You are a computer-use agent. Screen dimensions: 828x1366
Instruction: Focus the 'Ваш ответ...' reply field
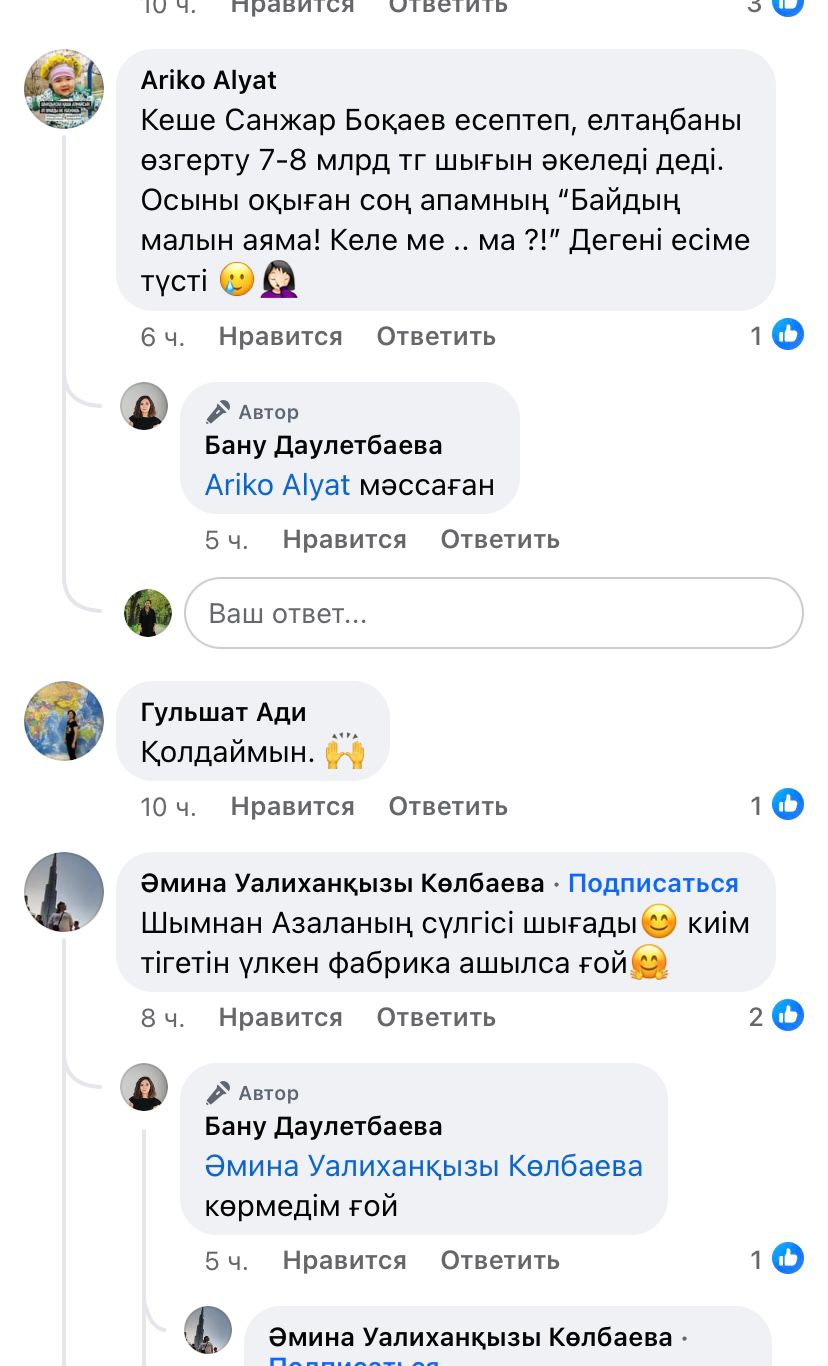(494, 613)
